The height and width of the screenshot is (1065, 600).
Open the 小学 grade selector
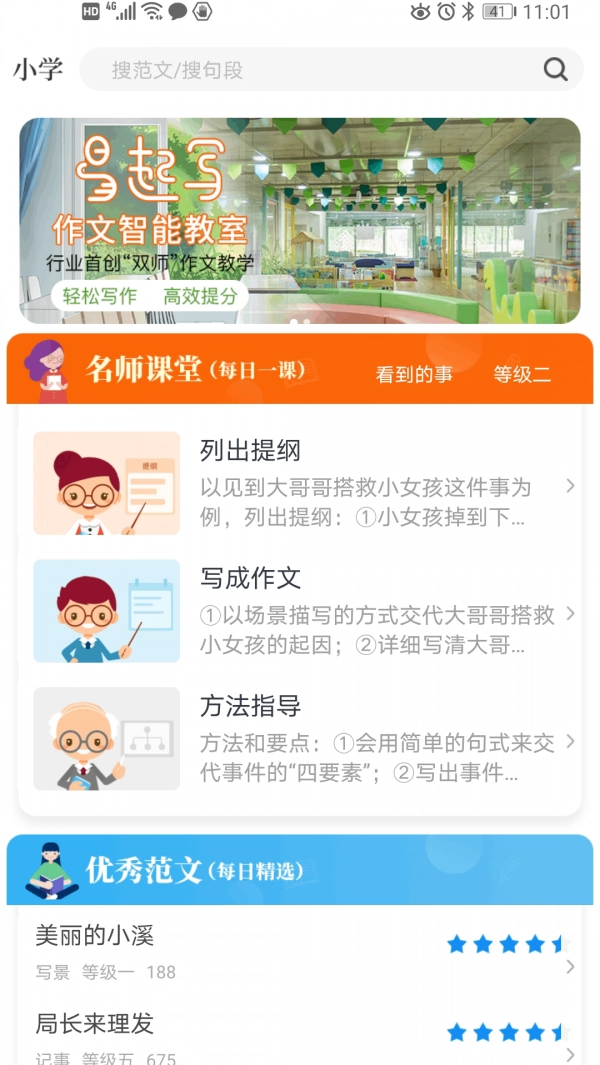pos(38,69)
